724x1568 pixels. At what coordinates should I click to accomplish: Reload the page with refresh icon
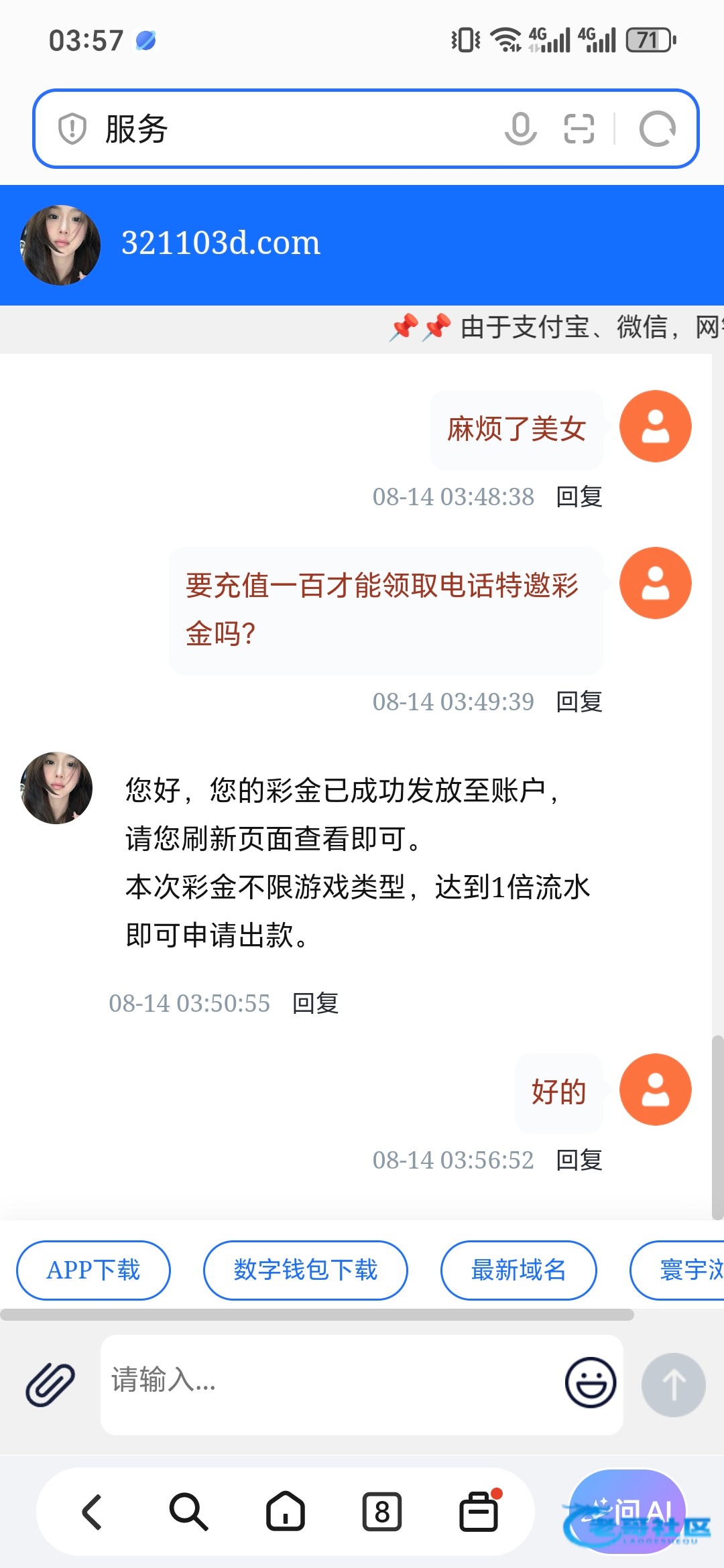pyautogui.click(x=657, y=129)
